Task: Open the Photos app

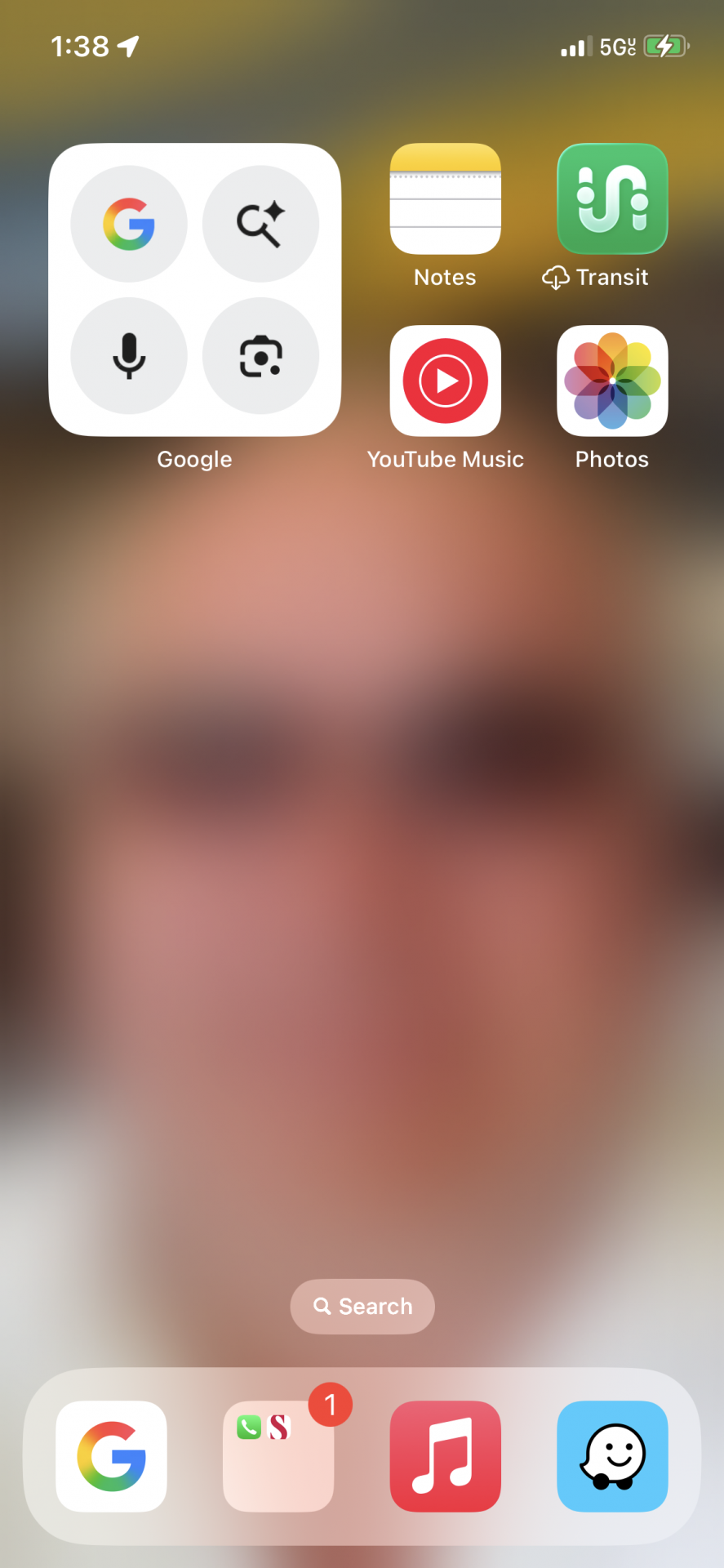Action: pos(612,381)
